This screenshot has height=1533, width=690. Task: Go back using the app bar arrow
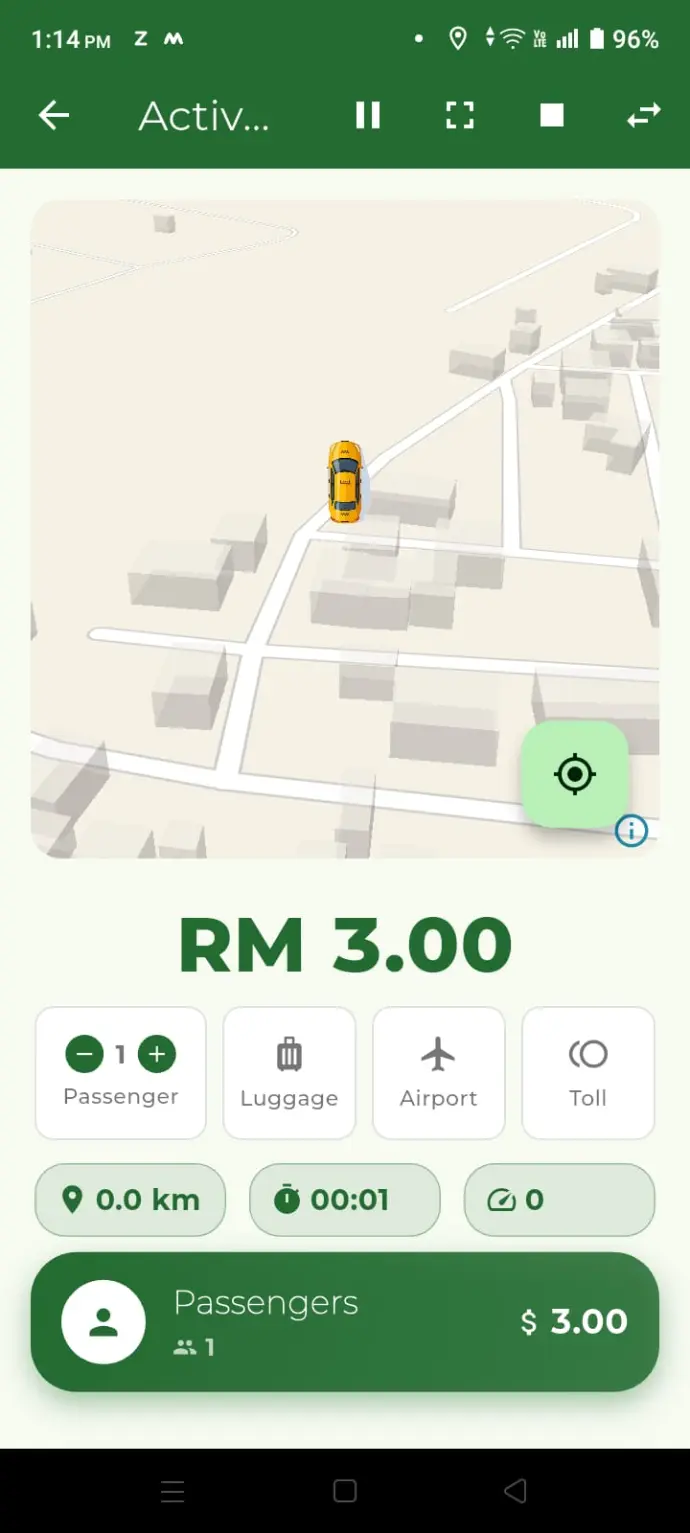[x=54, y=116]
